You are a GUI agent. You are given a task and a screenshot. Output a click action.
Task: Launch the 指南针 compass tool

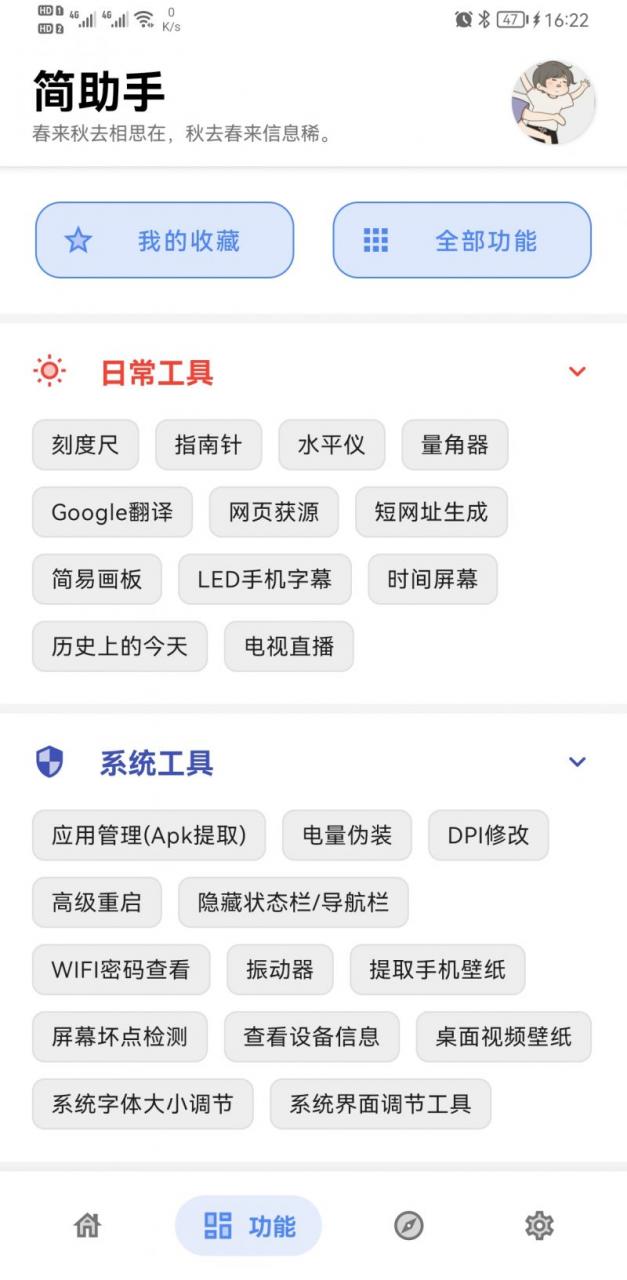208,445
